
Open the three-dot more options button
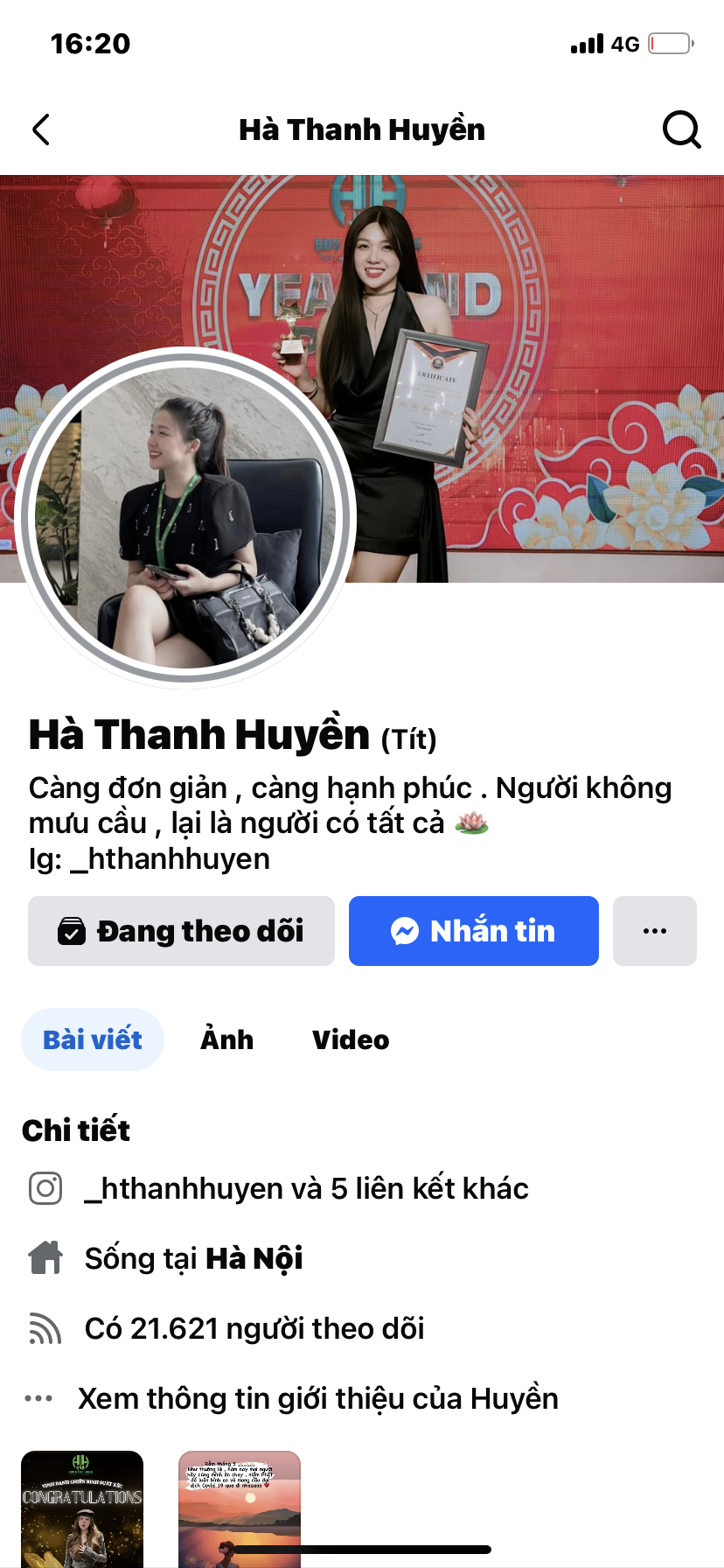(654, 931)
